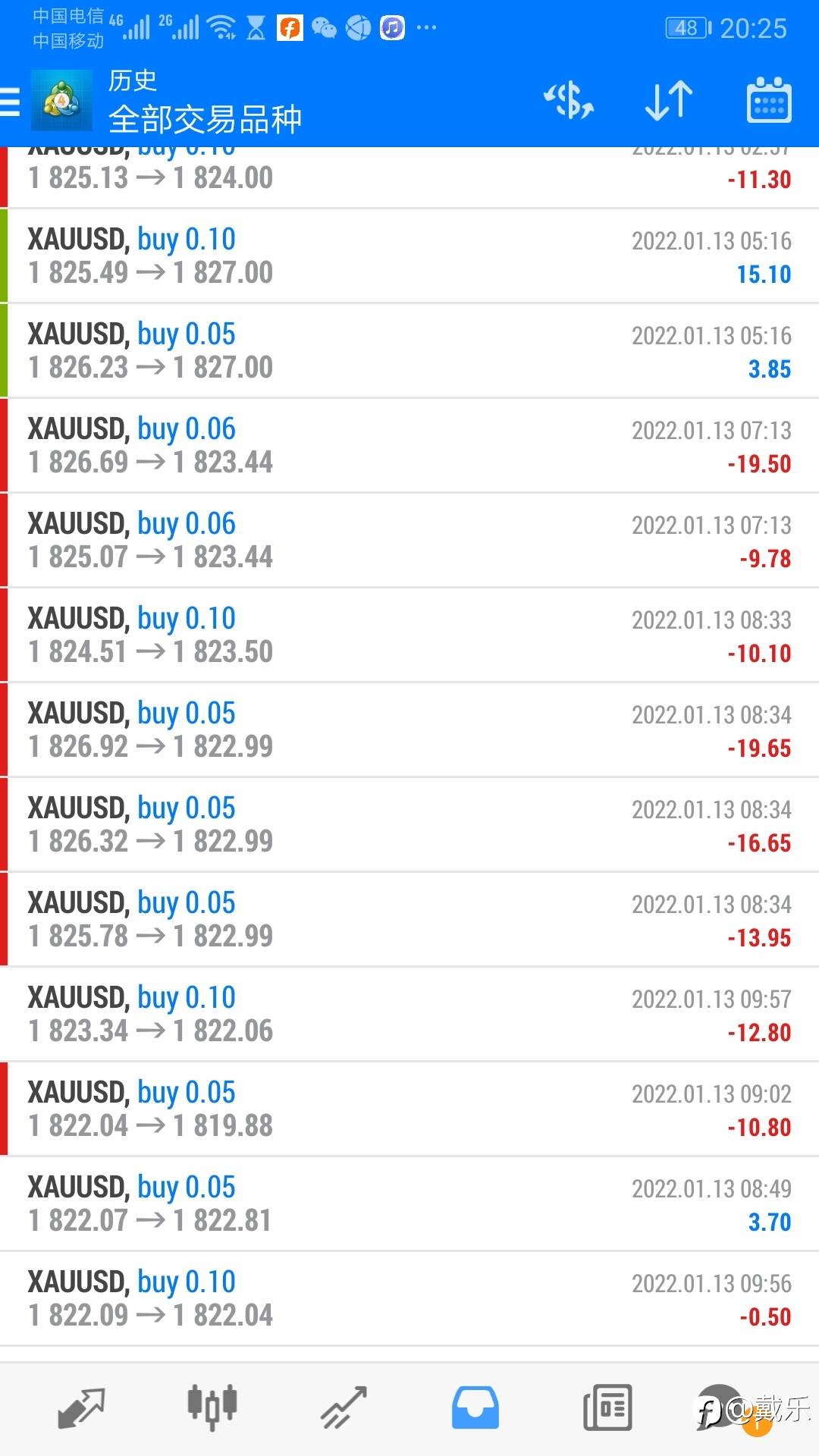Open the XAUUSD trade with loss -10.80
The width and height of the screenshot is (819, 1456).
[409, 1109]
